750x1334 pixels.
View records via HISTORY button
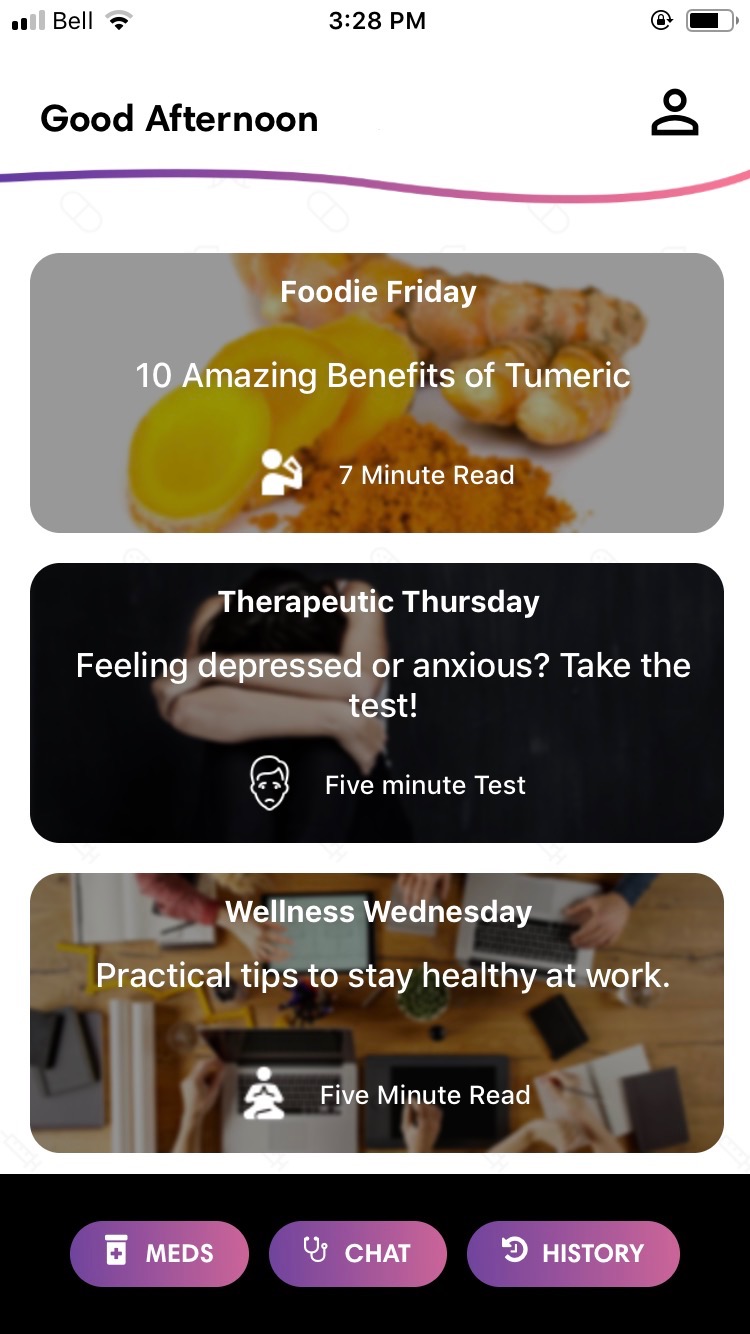pyautogui.click(x=574, y=1253)
